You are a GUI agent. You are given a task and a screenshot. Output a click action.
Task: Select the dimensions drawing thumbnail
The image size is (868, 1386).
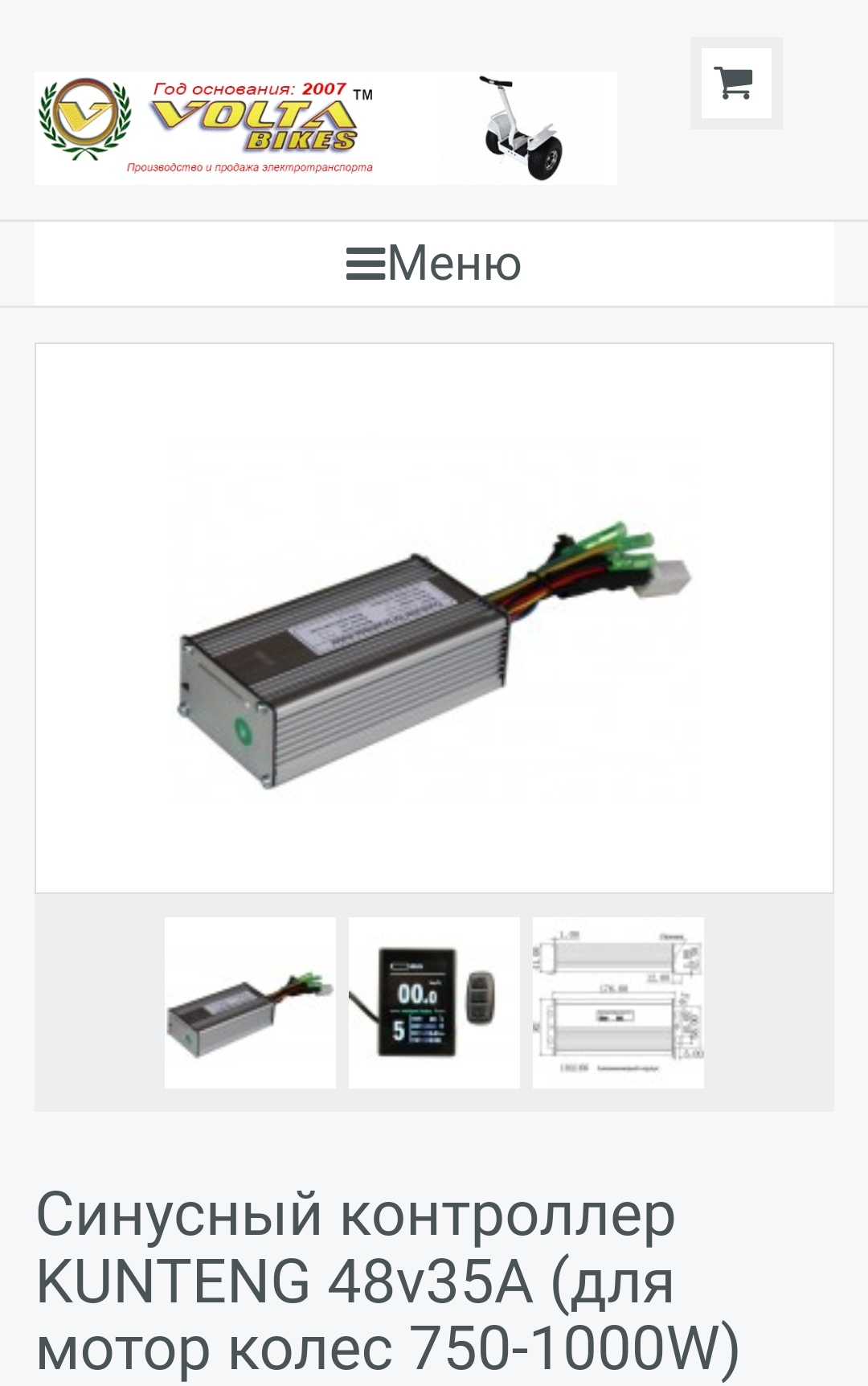pos(618,1003)
